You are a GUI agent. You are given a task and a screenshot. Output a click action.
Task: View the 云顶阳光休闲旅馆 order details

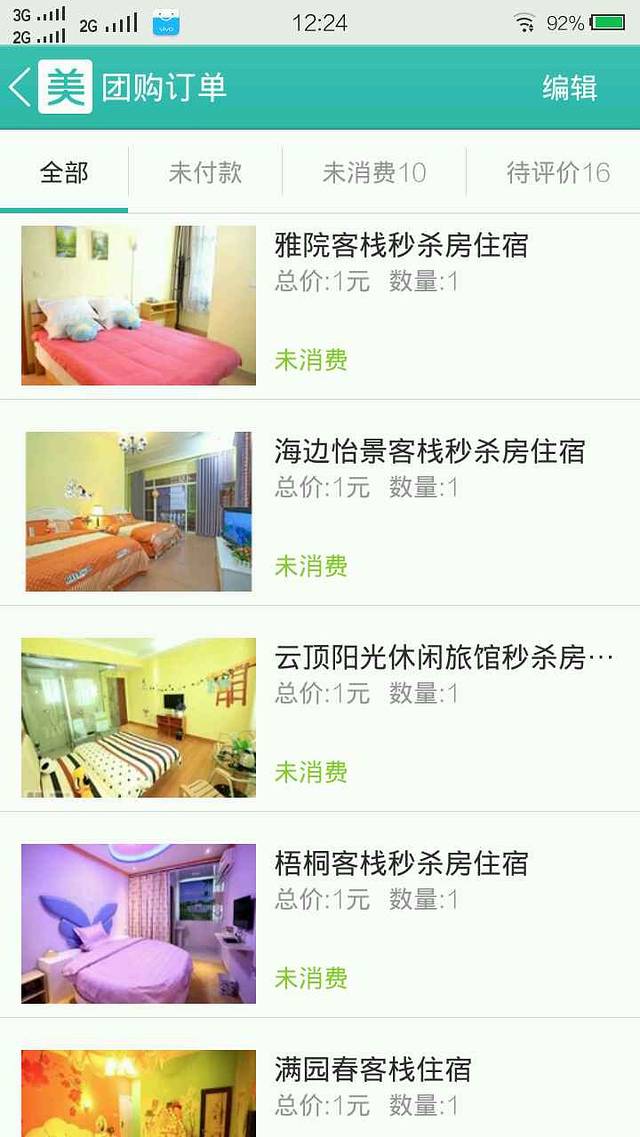click(443, 658)
